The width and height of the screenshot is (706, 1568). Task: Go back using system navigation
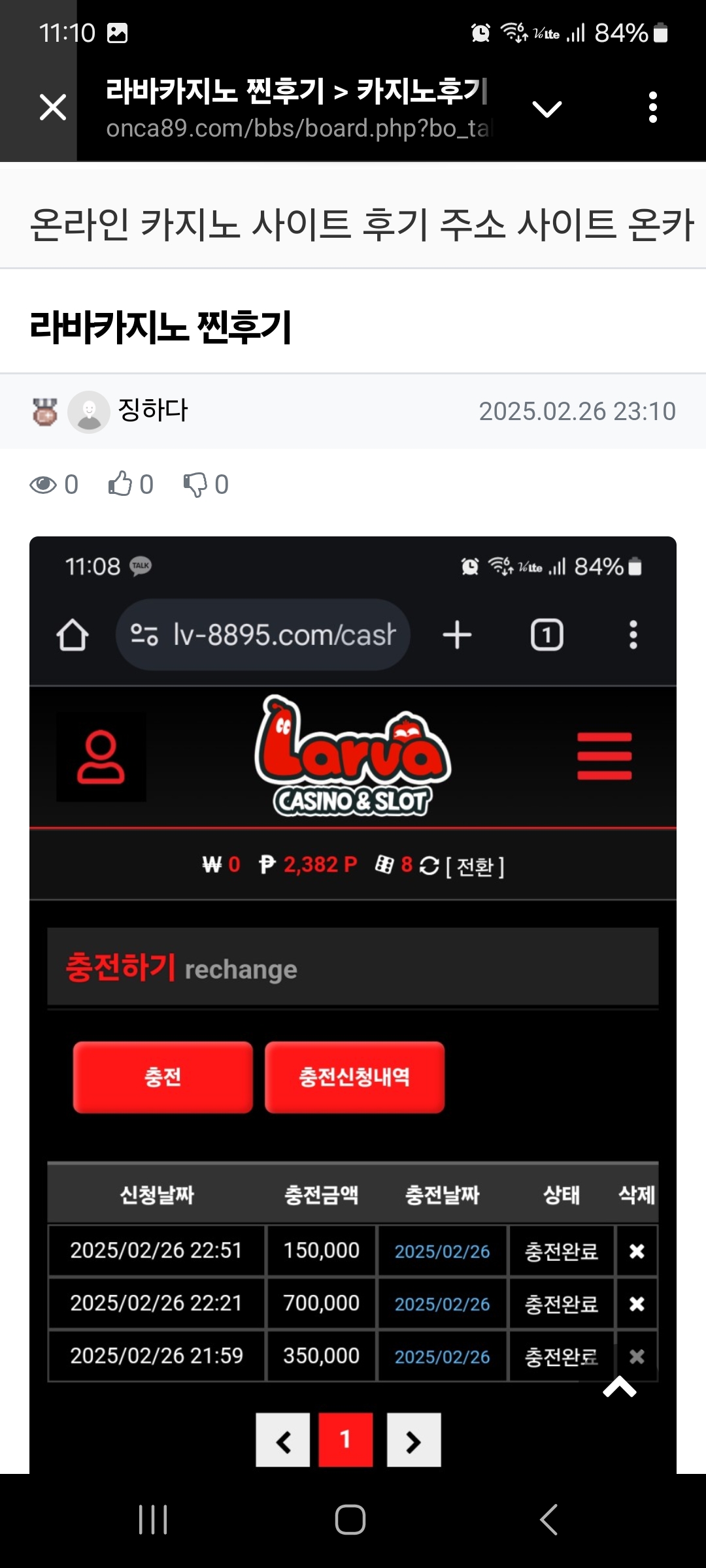pos(549,1520)
